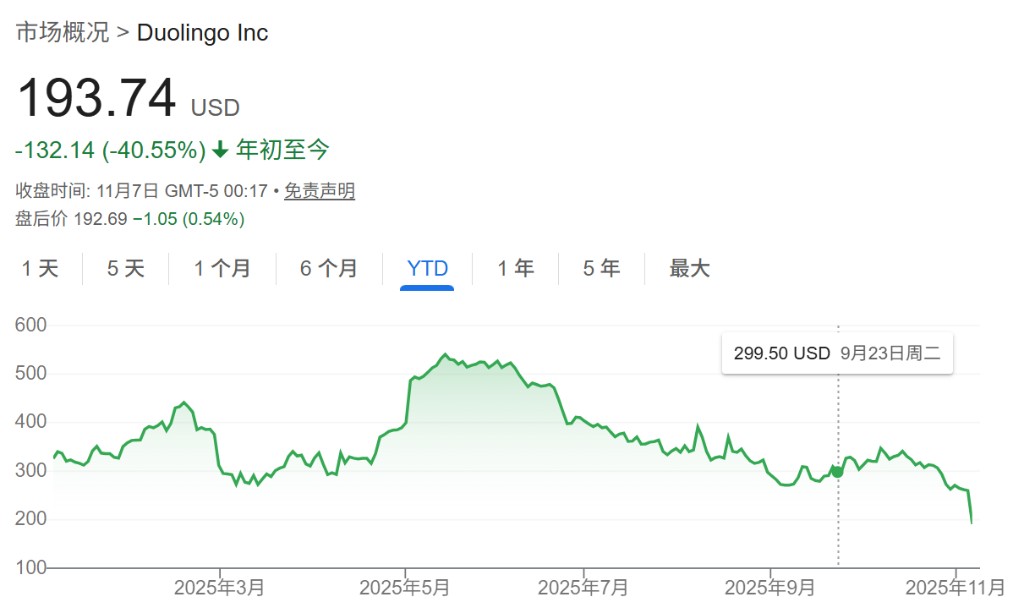Show the 1 个月 chart
The height and width of the screenshot is (615, 1024).
222,268
